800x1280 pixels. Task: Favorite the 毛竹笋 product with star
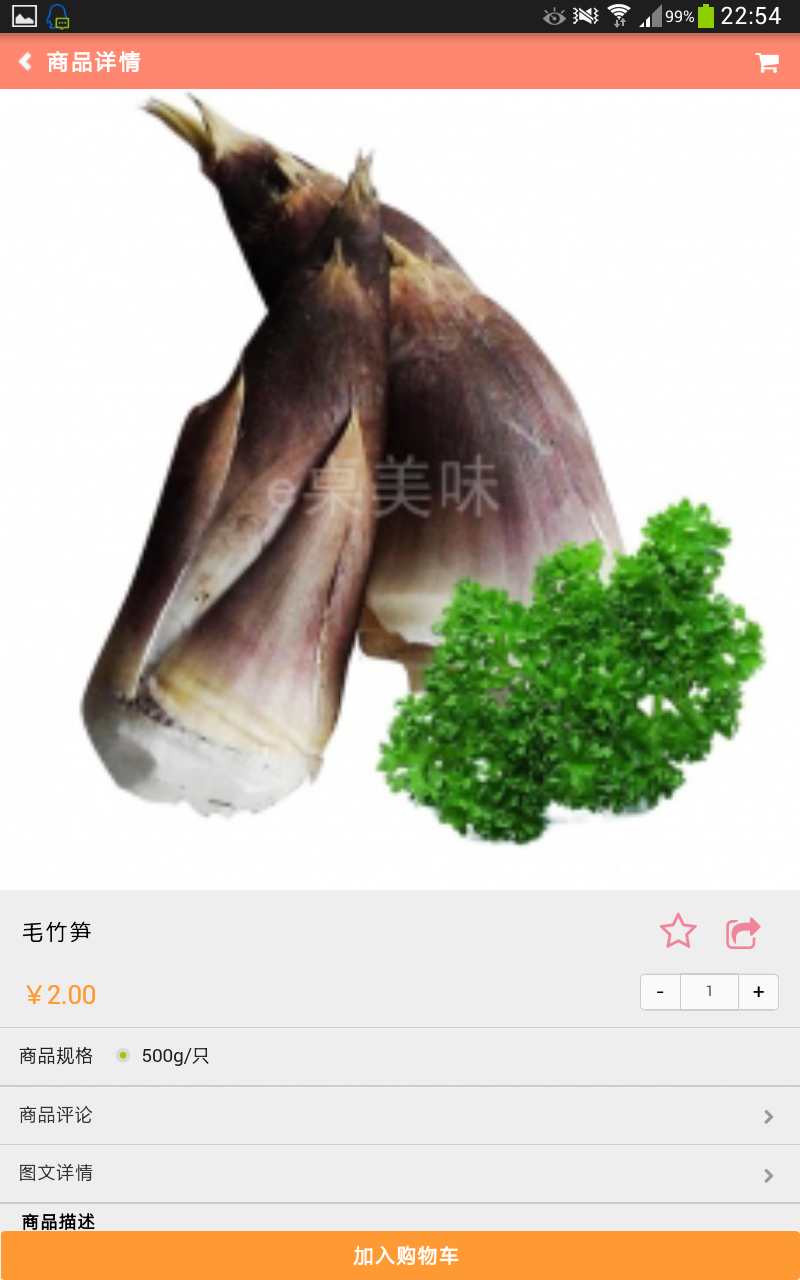[x=678, y=931]
